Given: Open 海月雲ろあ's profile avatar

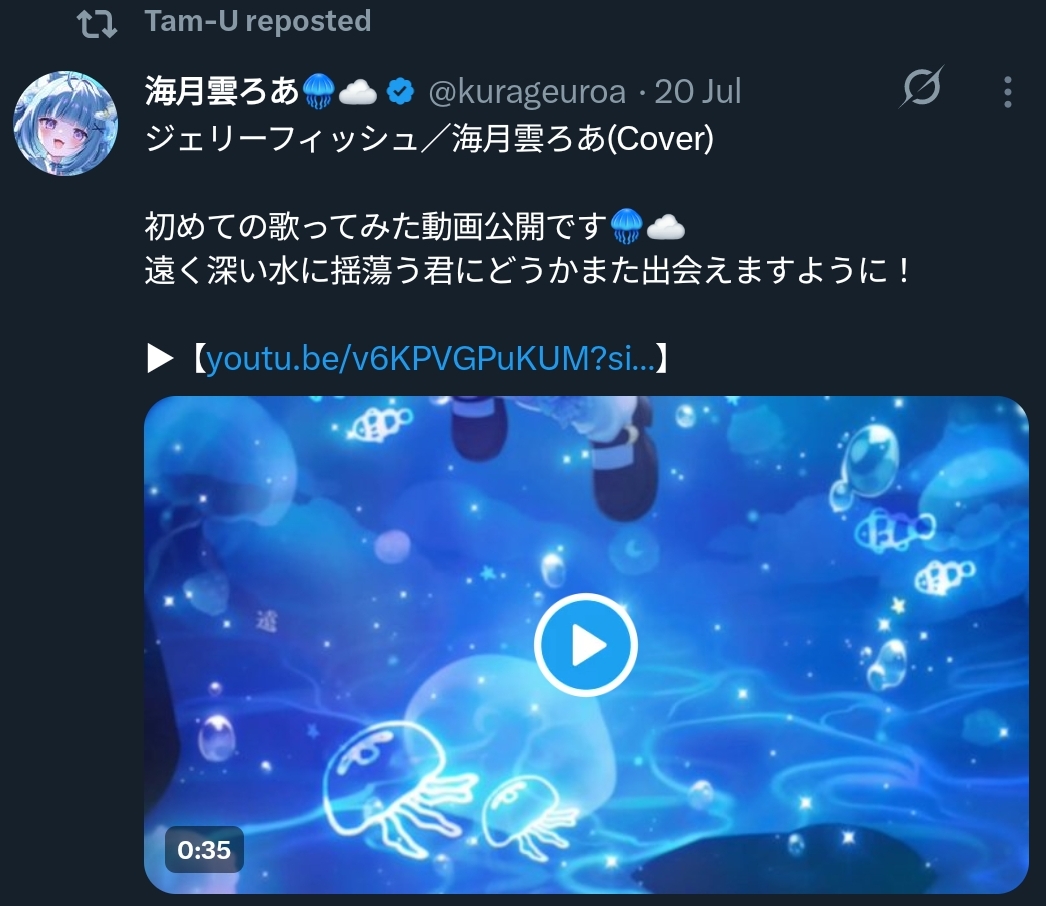Looking at the screenshot, I should 58,123.
